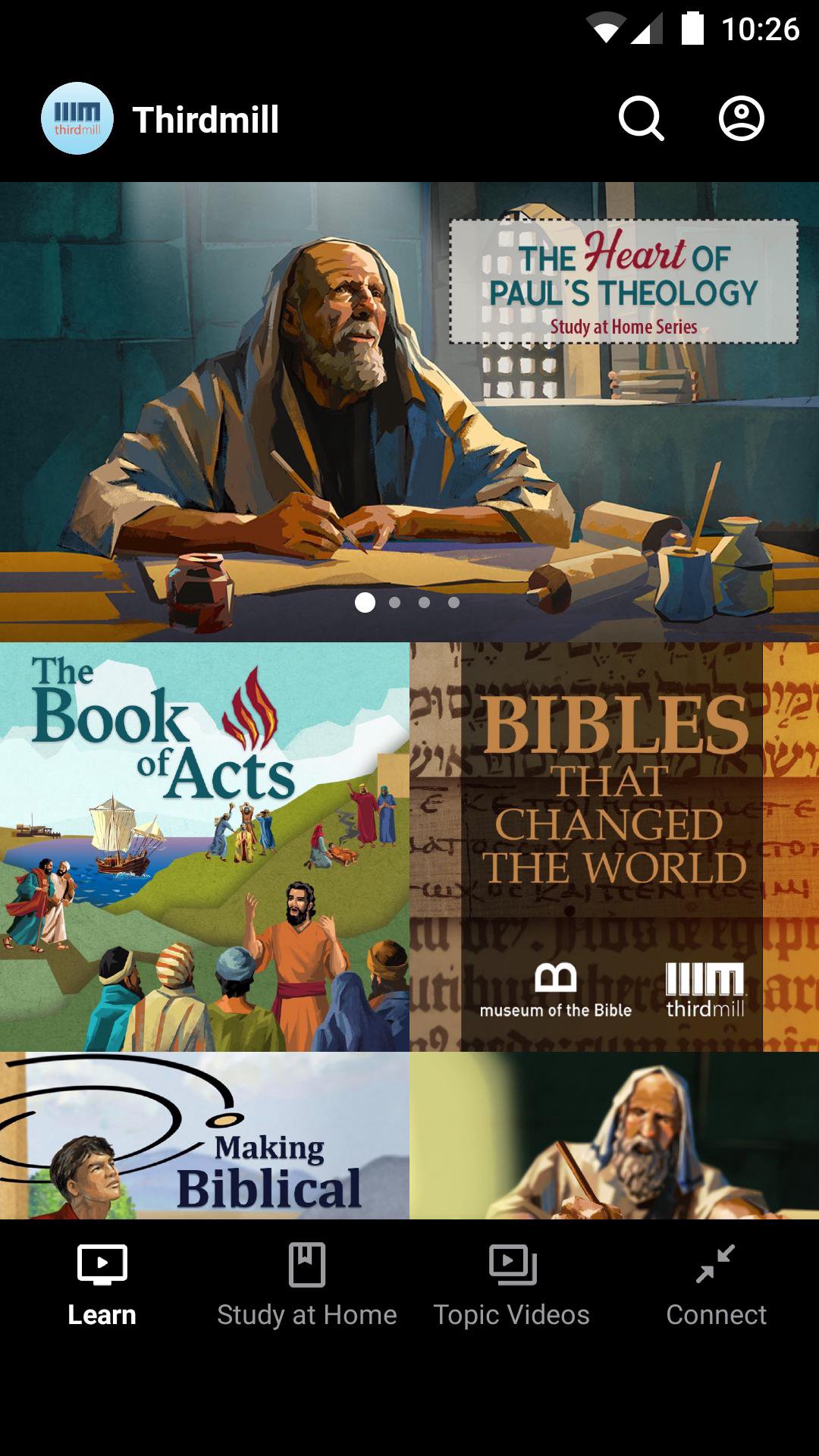Select the Learn tab
This screenshot has height=1456, width=819.
(x=102, y=1285)
